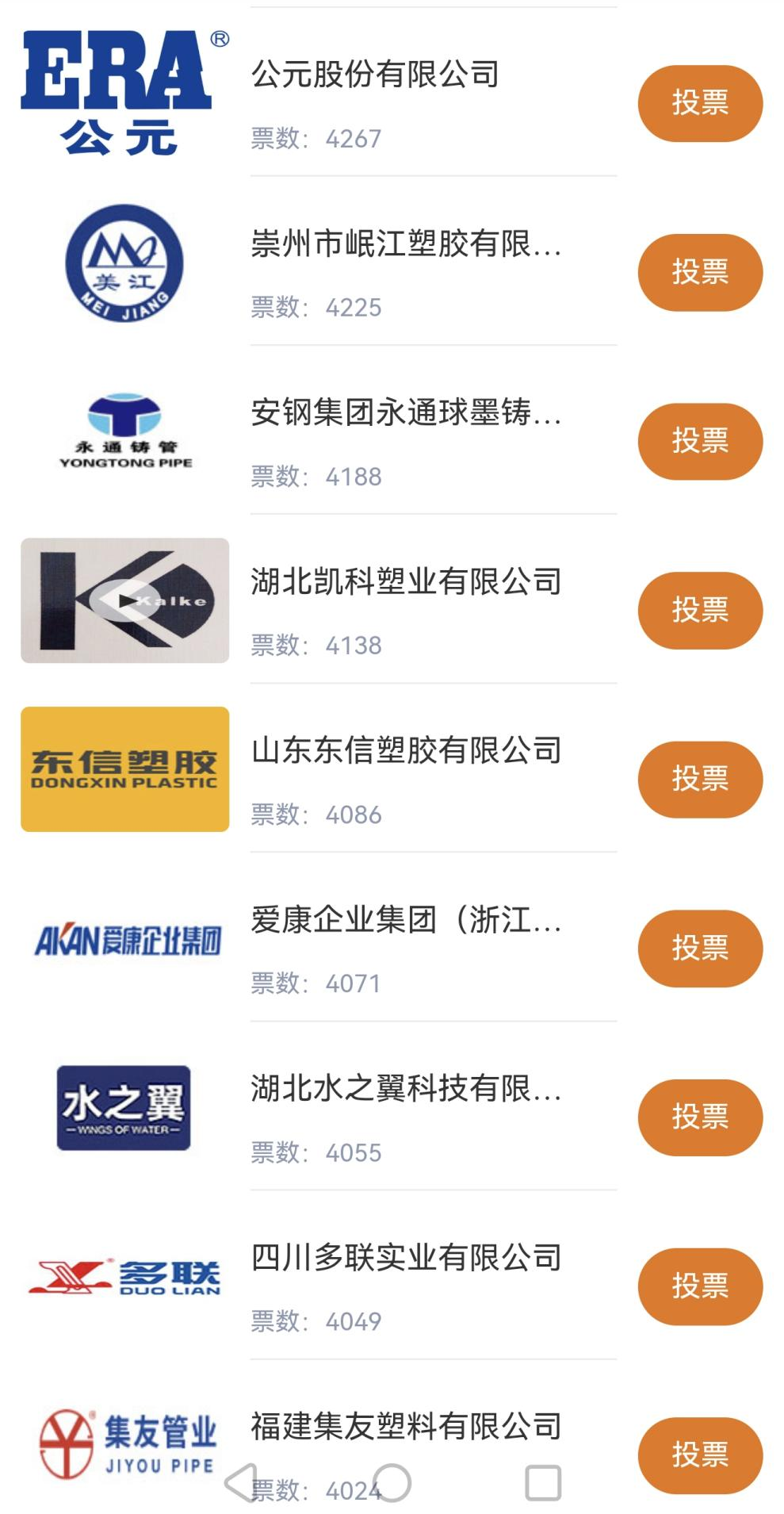Vote for 公元股份有限公司
This screenshot has width=784, height=1514.
click(x=699, y=103)
